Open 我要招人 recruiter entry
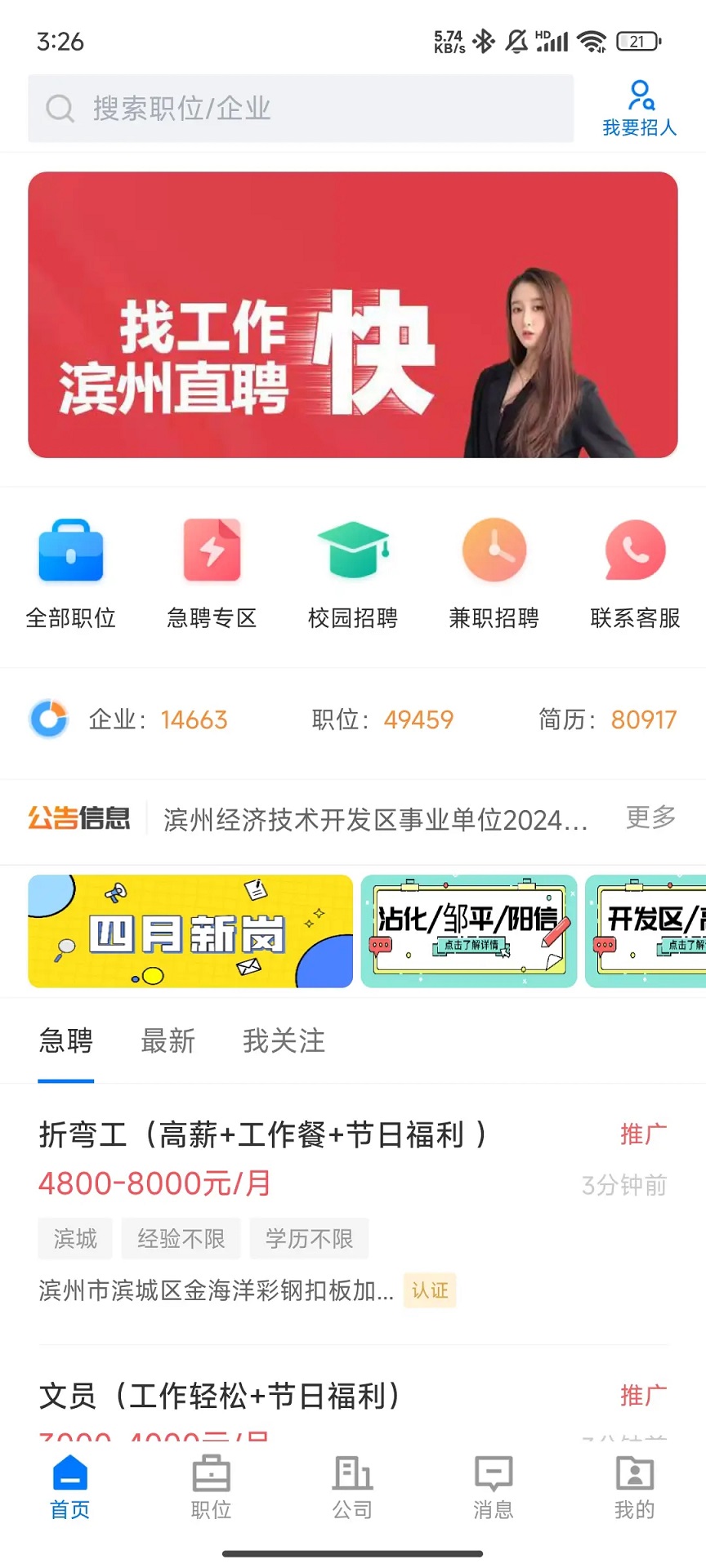The width and height of the screenshot is (706, 1568). (639, 108)
